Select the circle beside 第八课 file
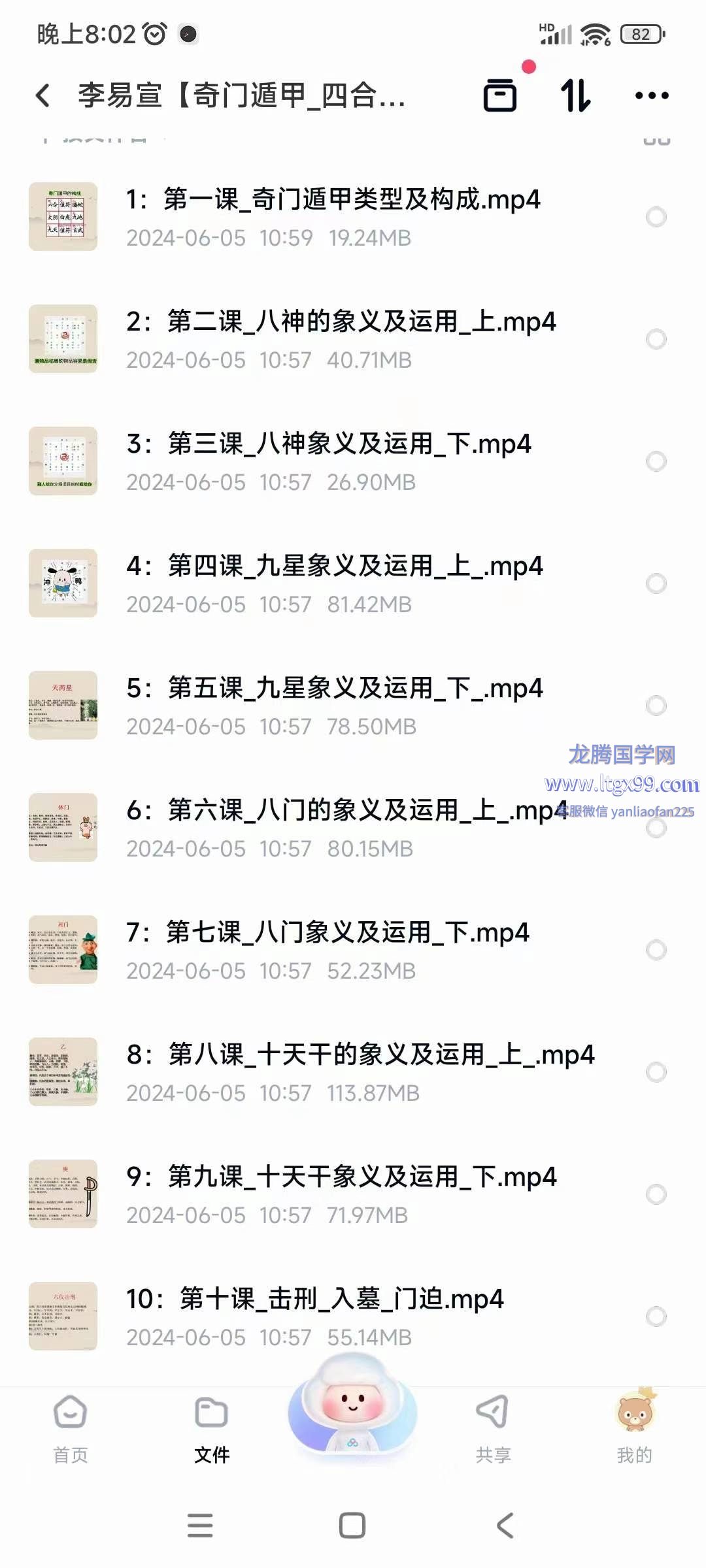 point(656,1072)
